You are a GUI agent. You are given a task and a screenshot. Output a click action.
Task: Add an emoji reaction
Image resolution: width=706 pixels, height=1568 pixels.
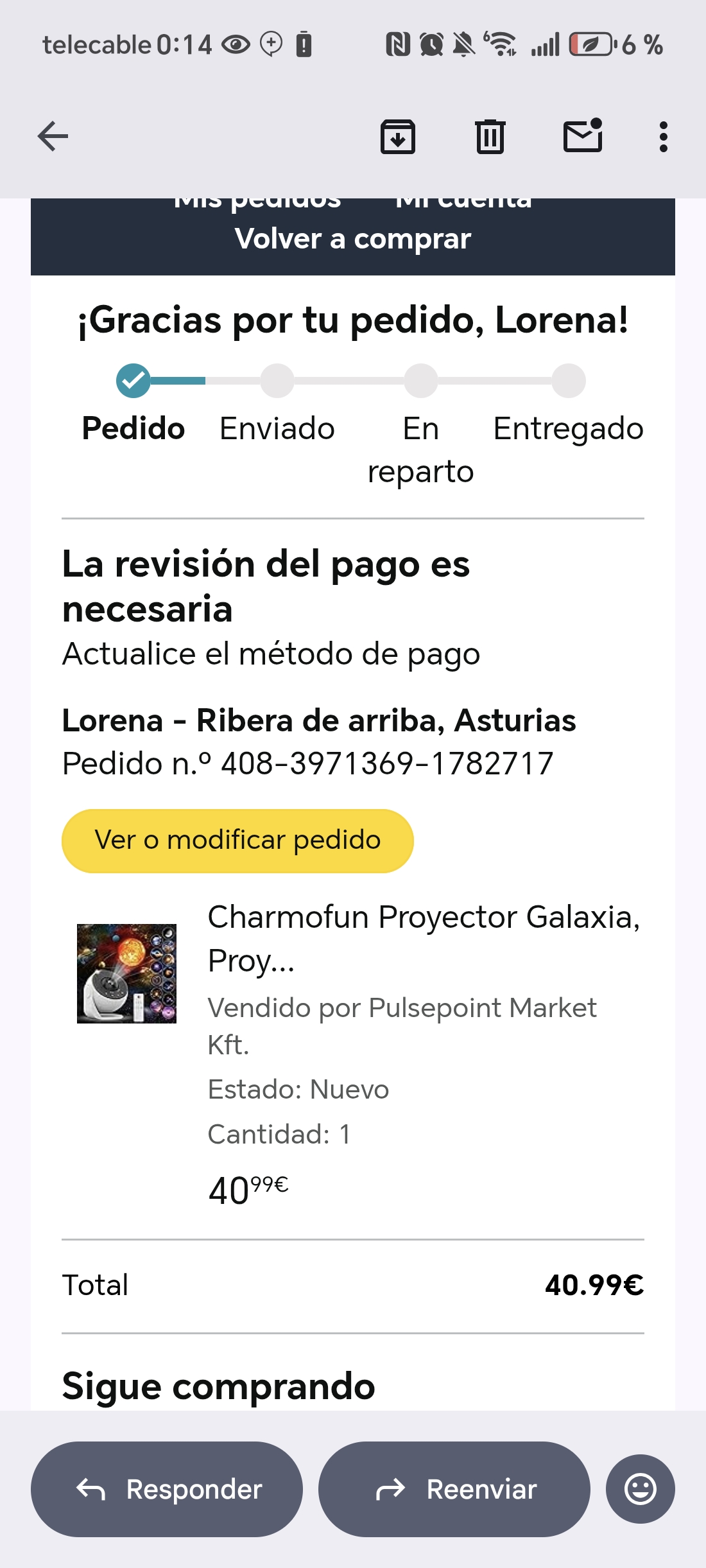point(640,1489)
